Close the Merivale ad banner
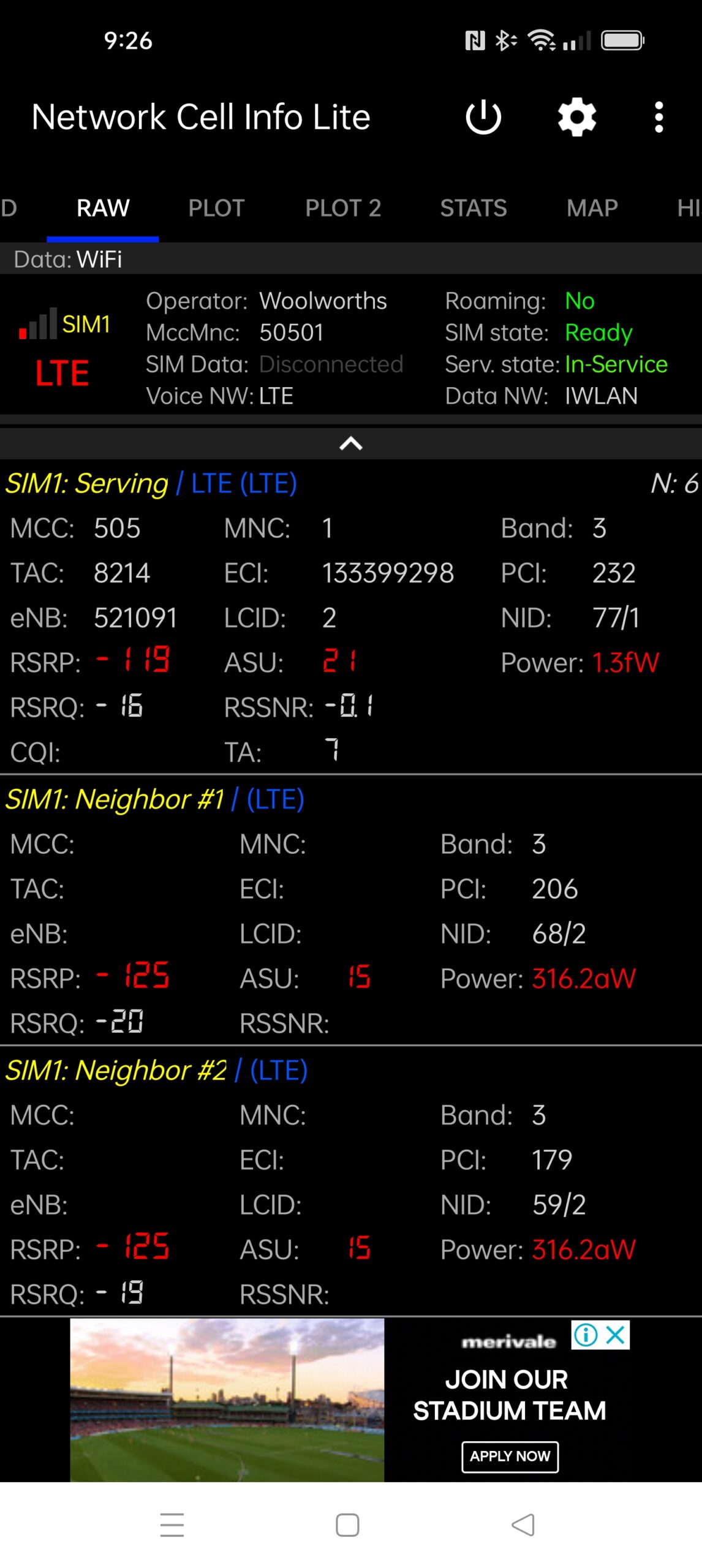The image size is (702, 1568). [616, 1335]
